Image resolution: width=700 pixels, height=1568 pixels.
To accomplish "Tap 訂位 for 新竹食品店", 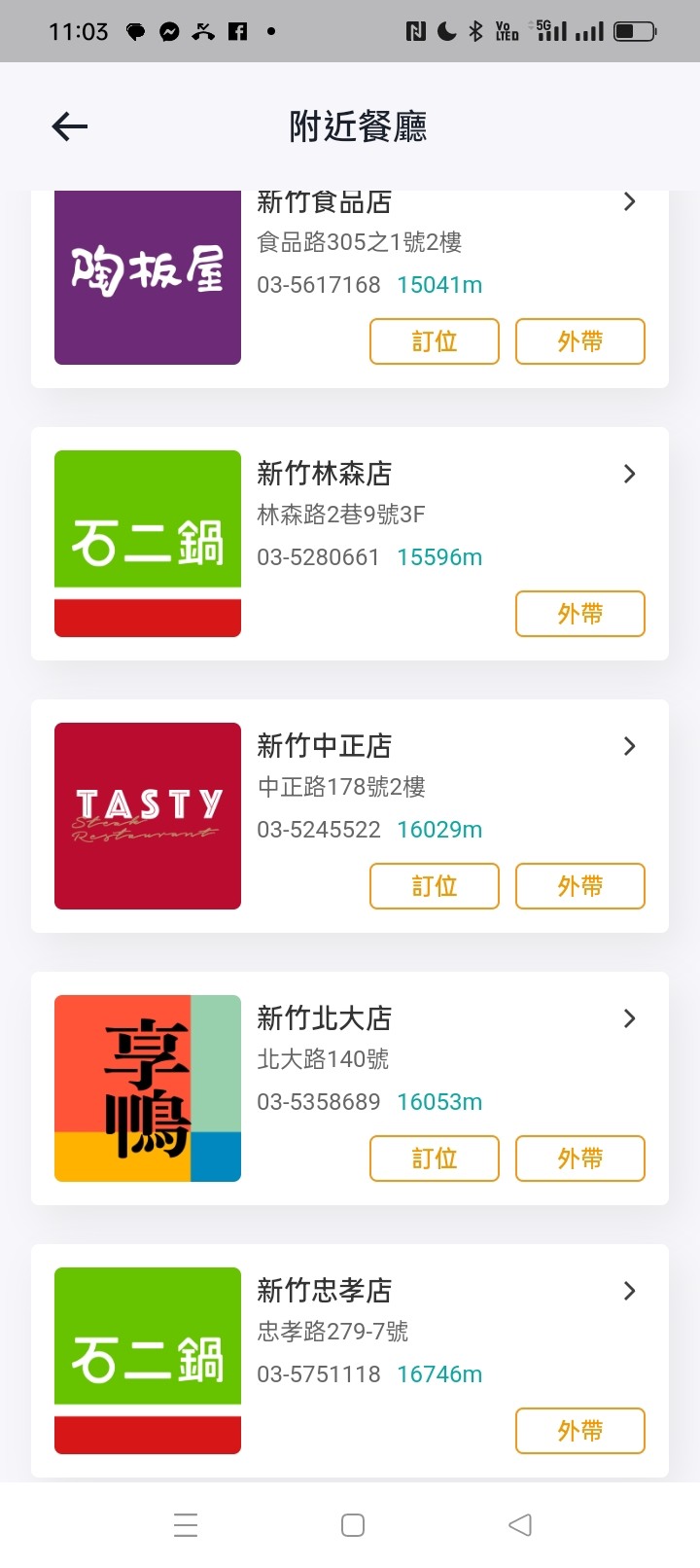I will [x=435, y=341].
